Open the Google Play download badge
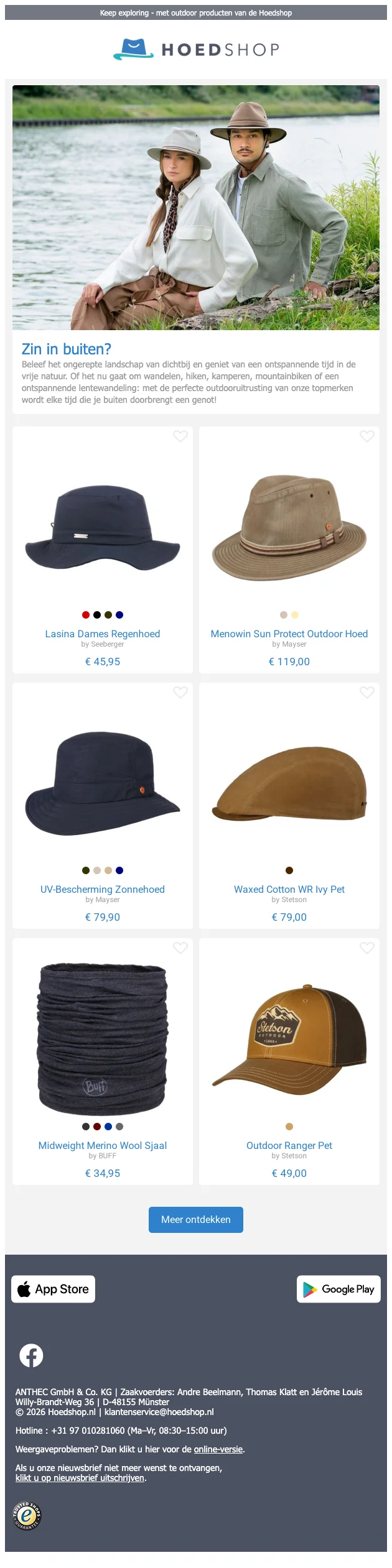Viewport: 392px width, 1568px height. pos(338,1289)
